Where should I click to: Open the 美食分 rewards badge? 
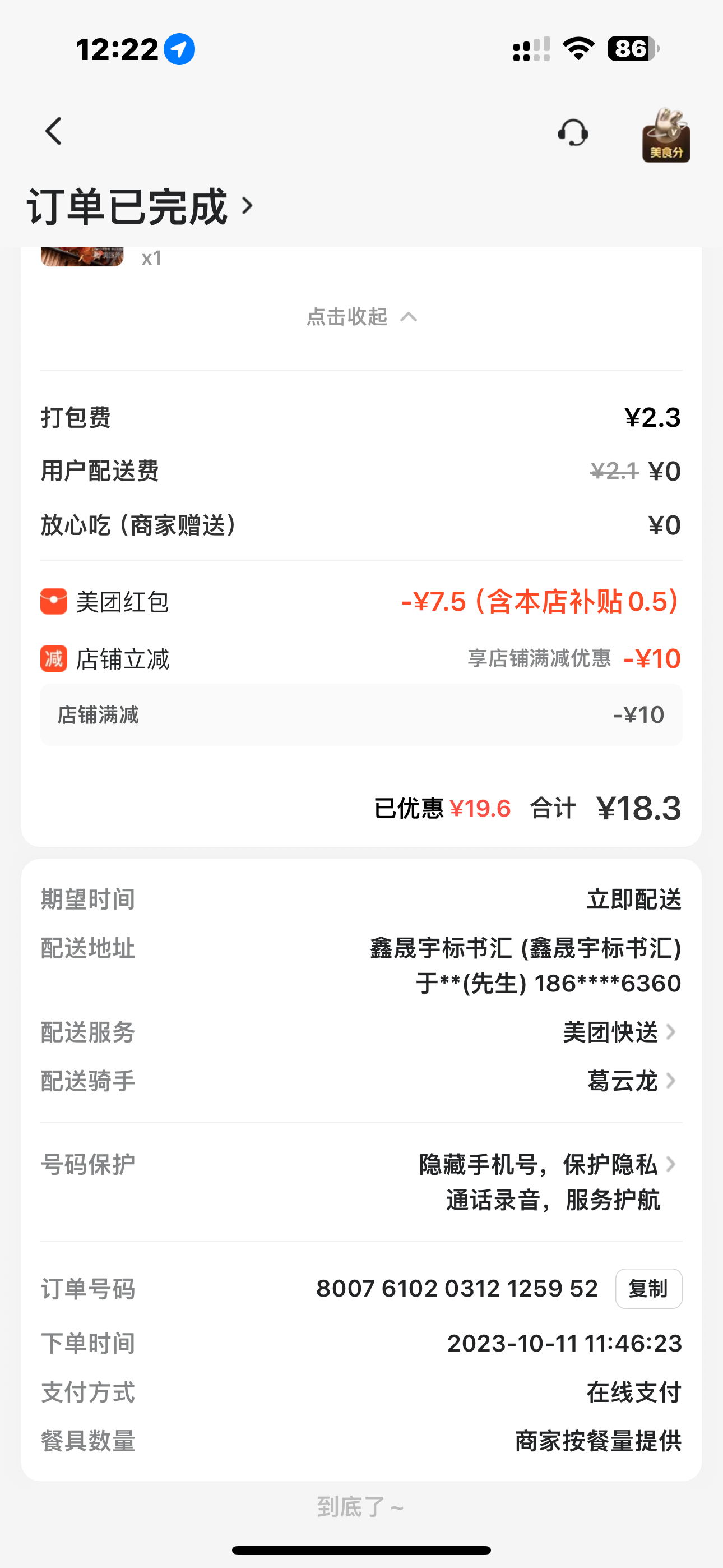click(666, 136)
